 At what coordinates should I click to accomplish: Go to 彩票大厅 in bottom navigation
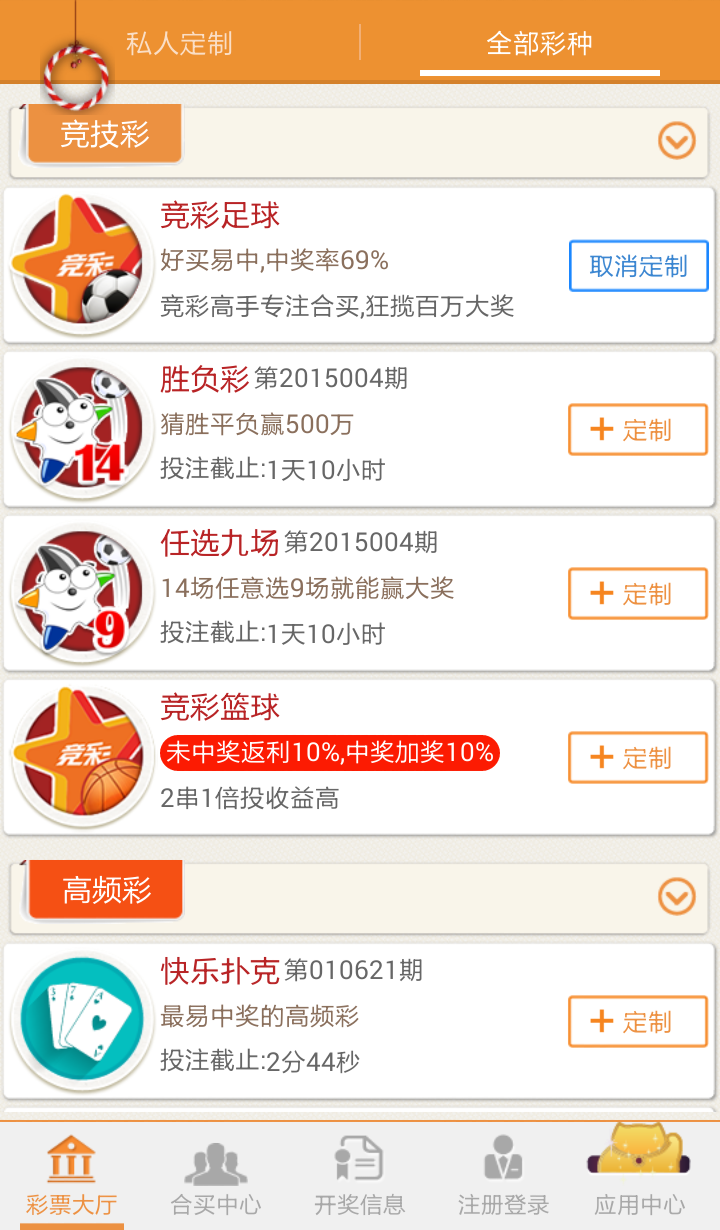point(72,1177)
